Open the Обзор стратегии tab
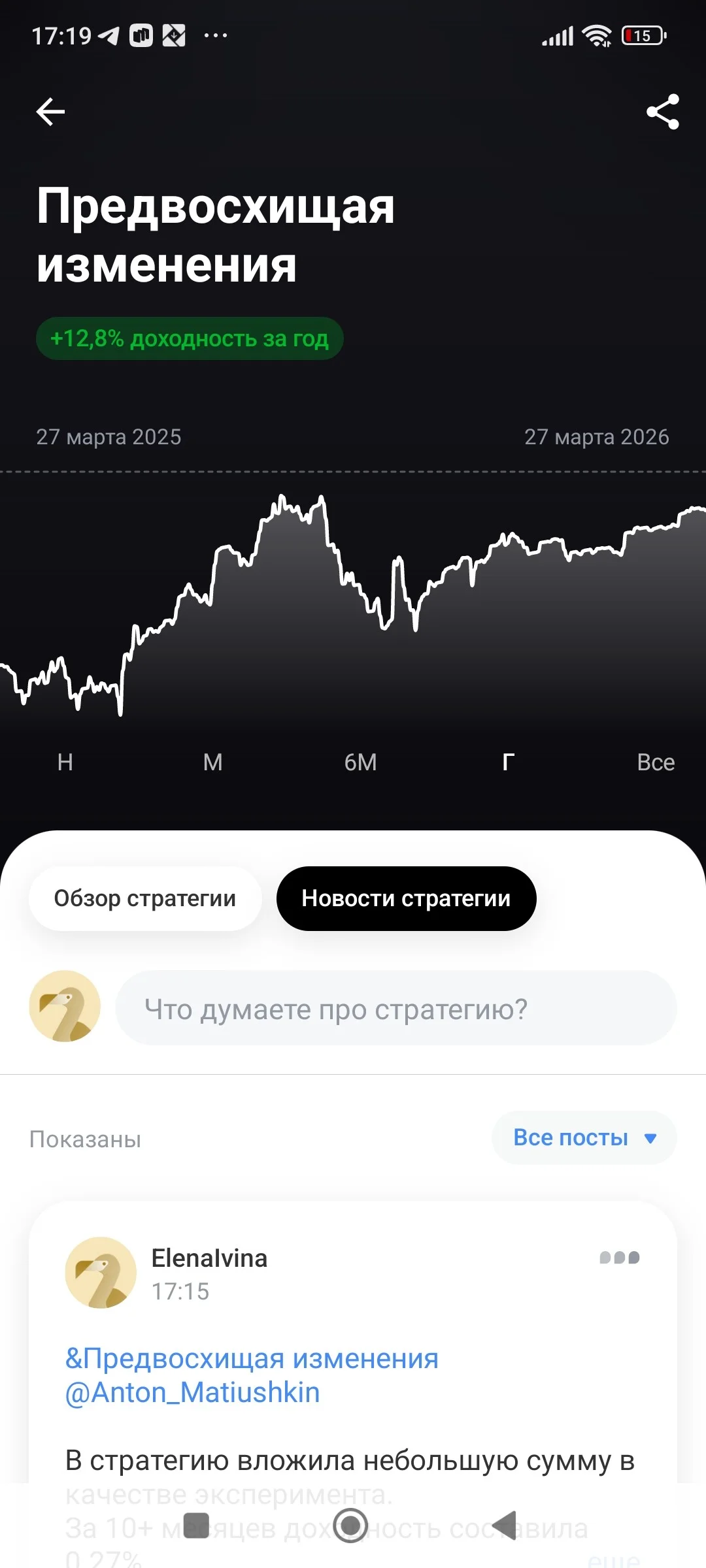The image size is (706, 1568). click(145, 898)
